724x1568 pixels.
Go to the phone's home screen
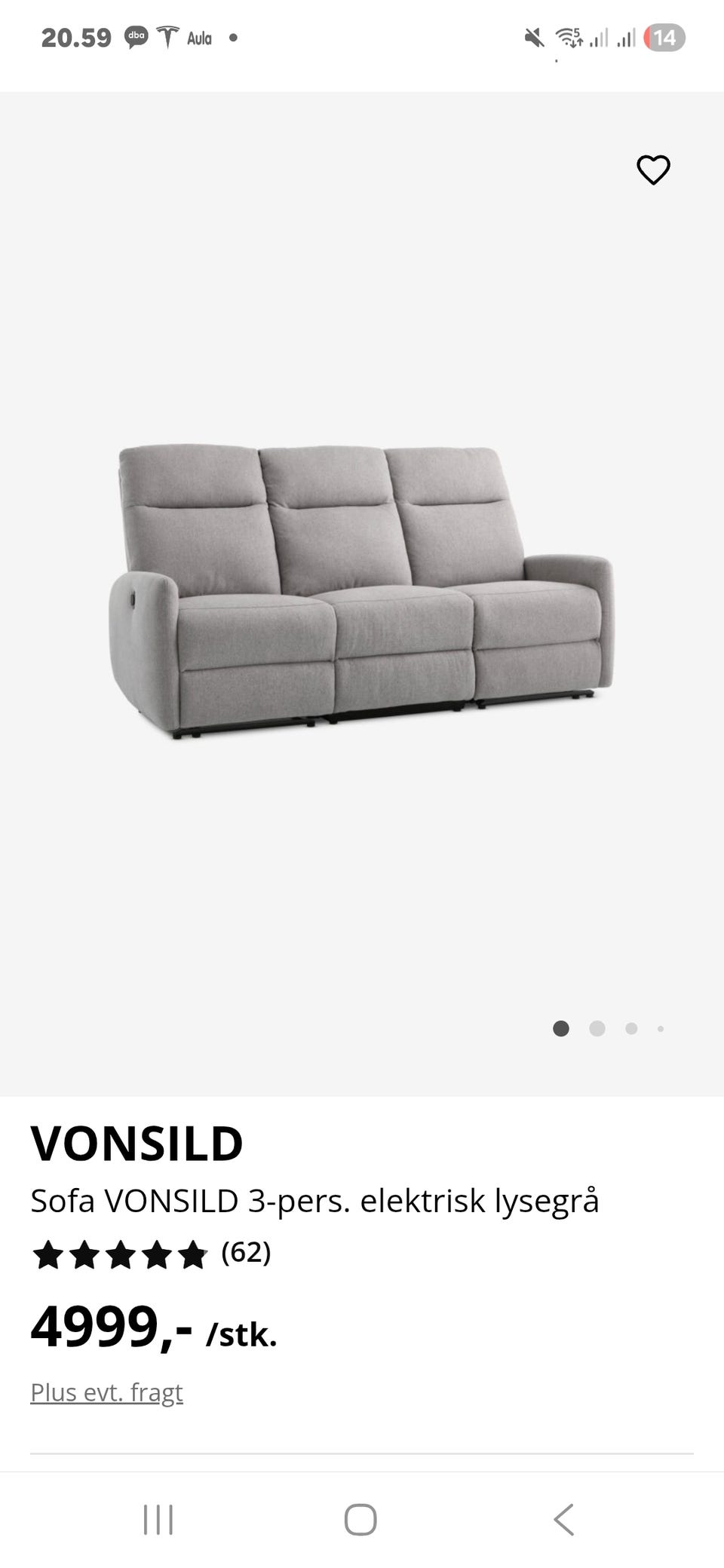360,1519
